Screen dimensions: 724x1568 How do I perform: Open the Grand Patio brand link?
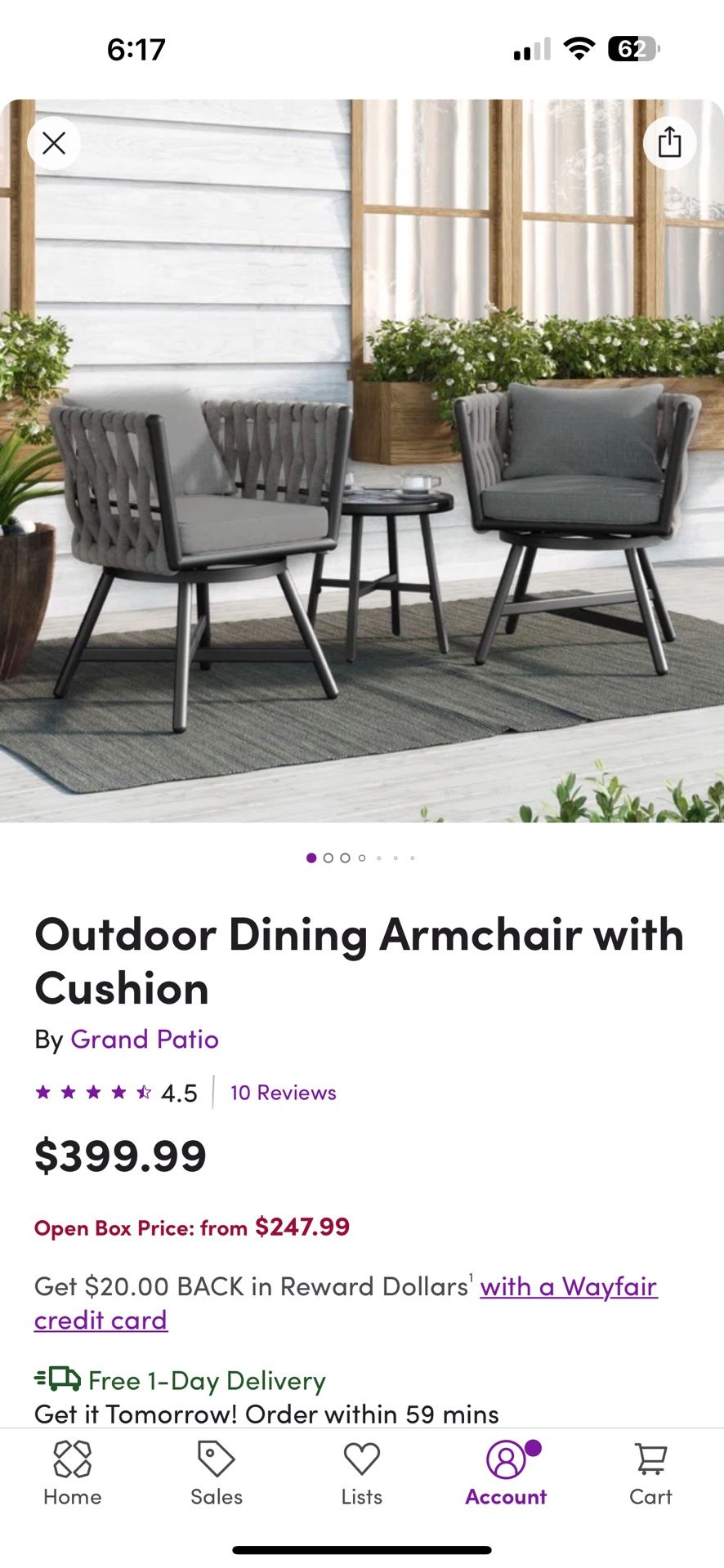point(145,1040)
